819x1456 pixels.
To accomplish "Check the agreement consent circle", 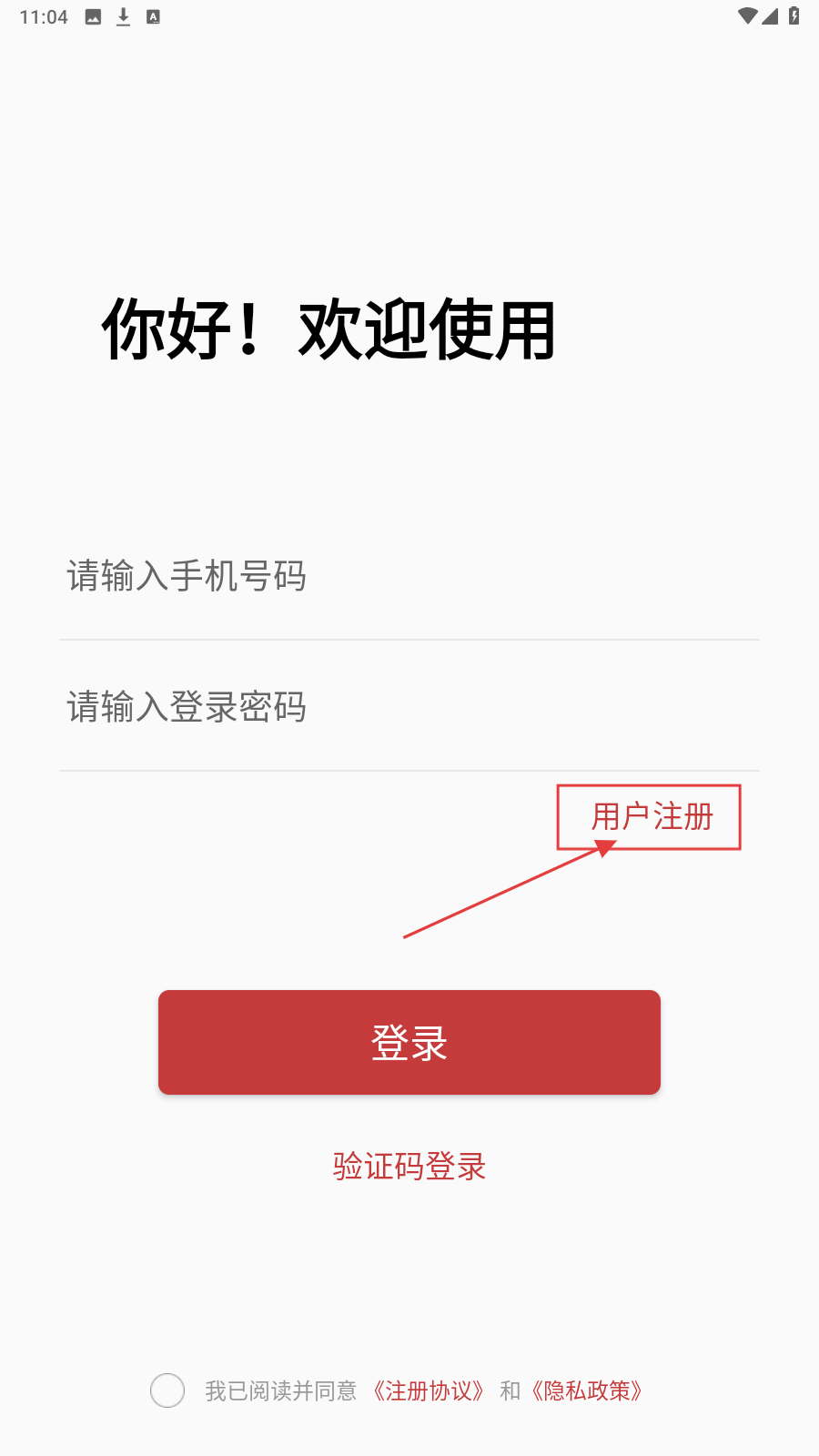I will [167, 1390].
